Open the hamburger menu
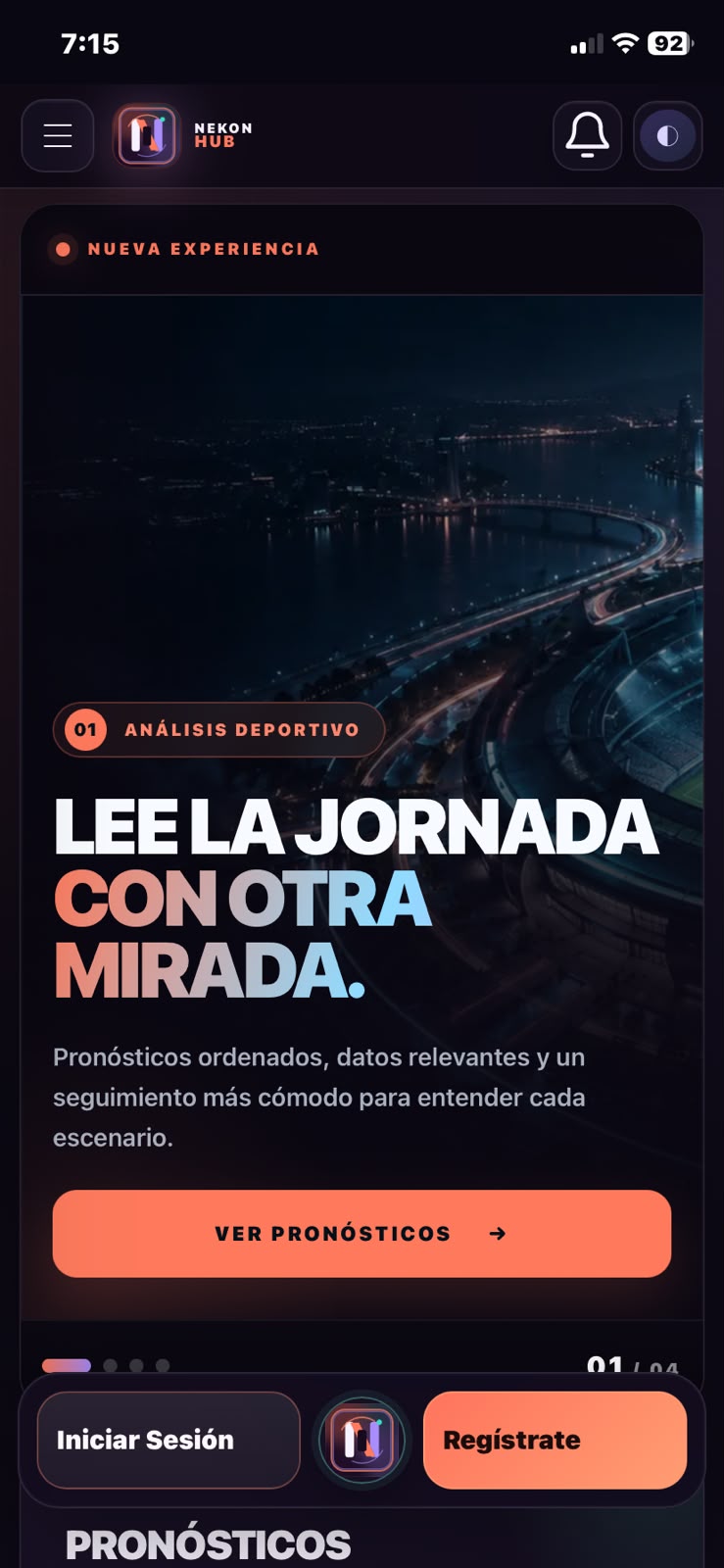 pos(58,135)
